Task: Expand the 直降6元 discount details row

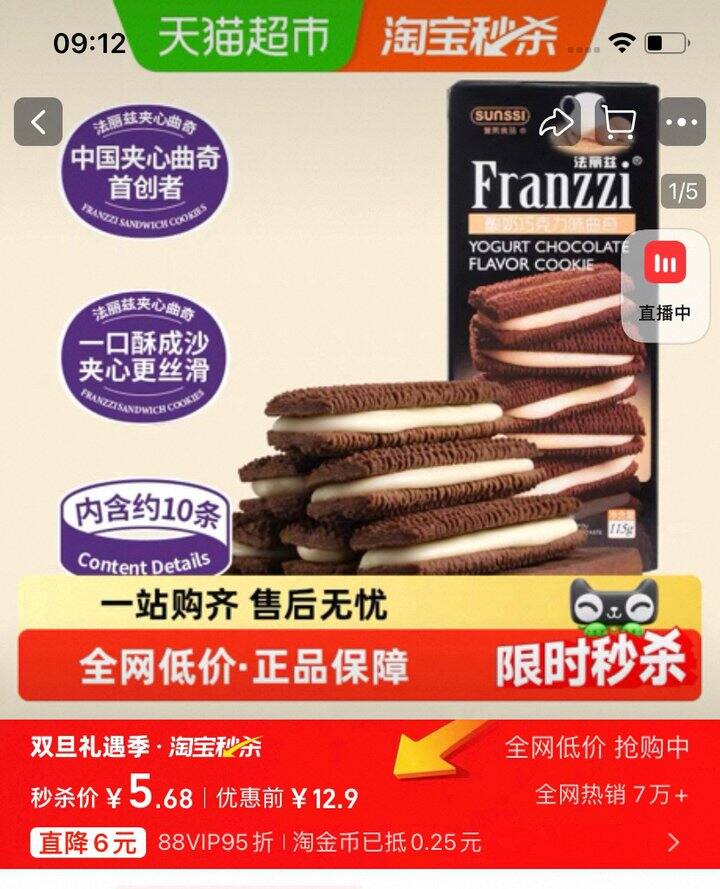Action: click(x=673, y=843)
